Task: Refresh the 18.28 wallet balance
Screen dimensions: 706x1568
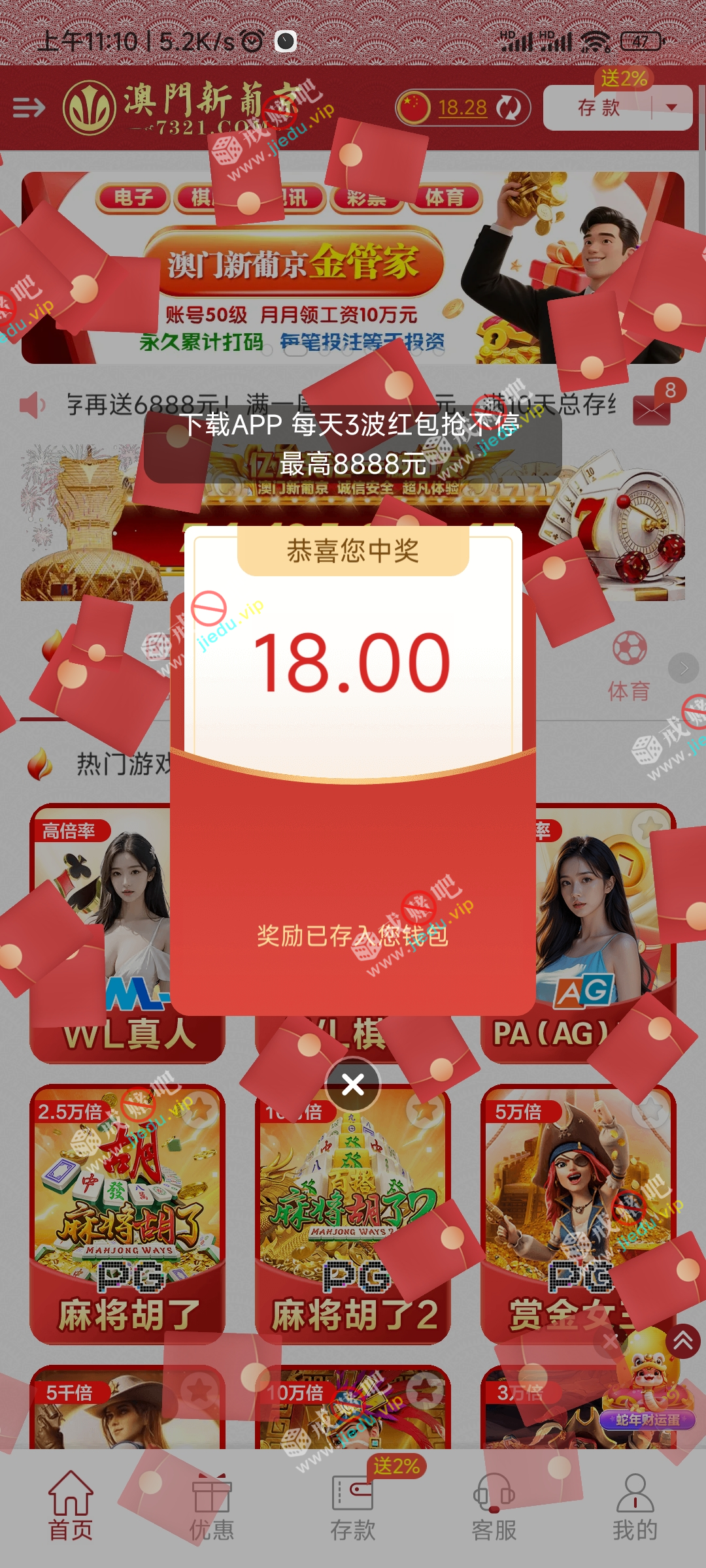Action: pos(509,108)
